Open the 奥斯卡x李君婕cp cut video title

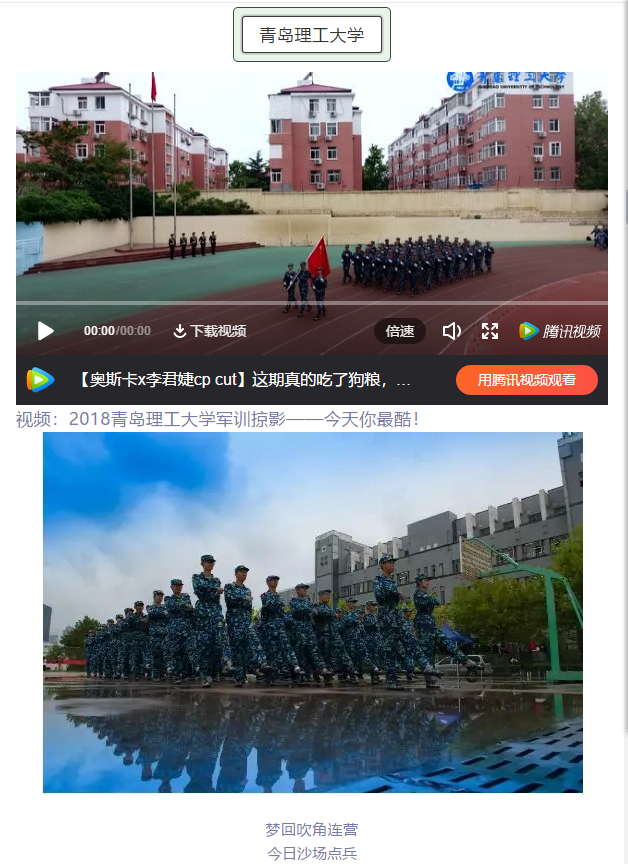tap(245, 380)
